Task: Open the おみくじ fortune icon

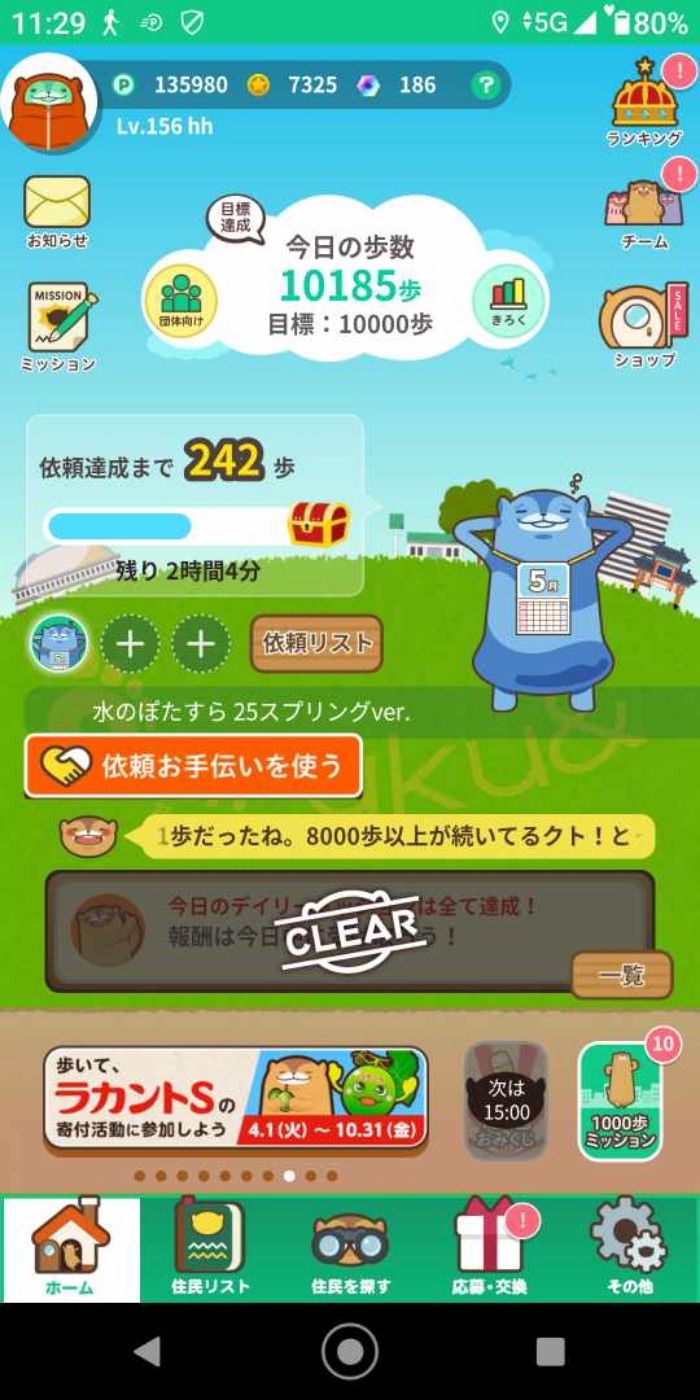Action: pyautogui.click(x=506, y=1100)
